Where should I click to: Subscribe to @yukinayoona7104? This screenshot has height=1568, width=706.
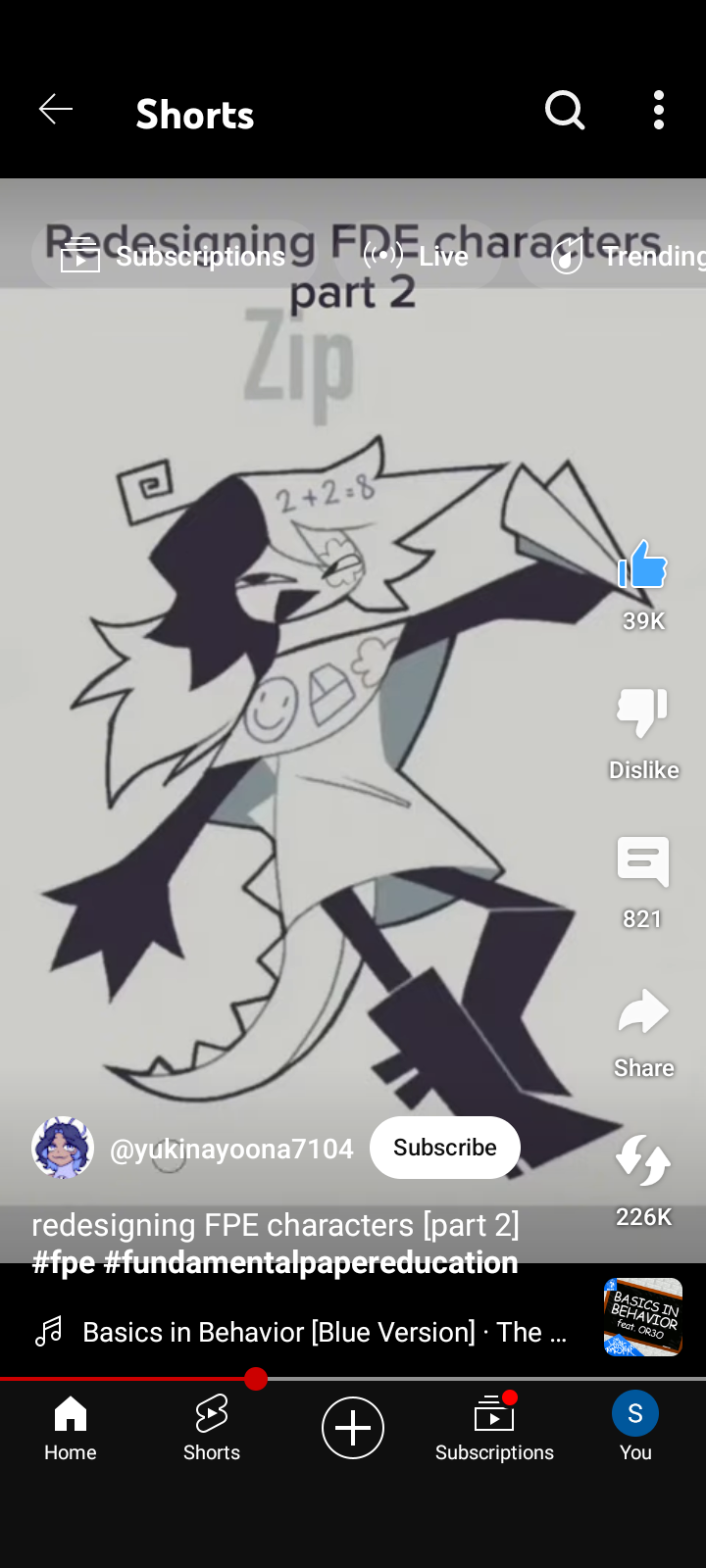pyautogui.click(x=444, y=1148)
